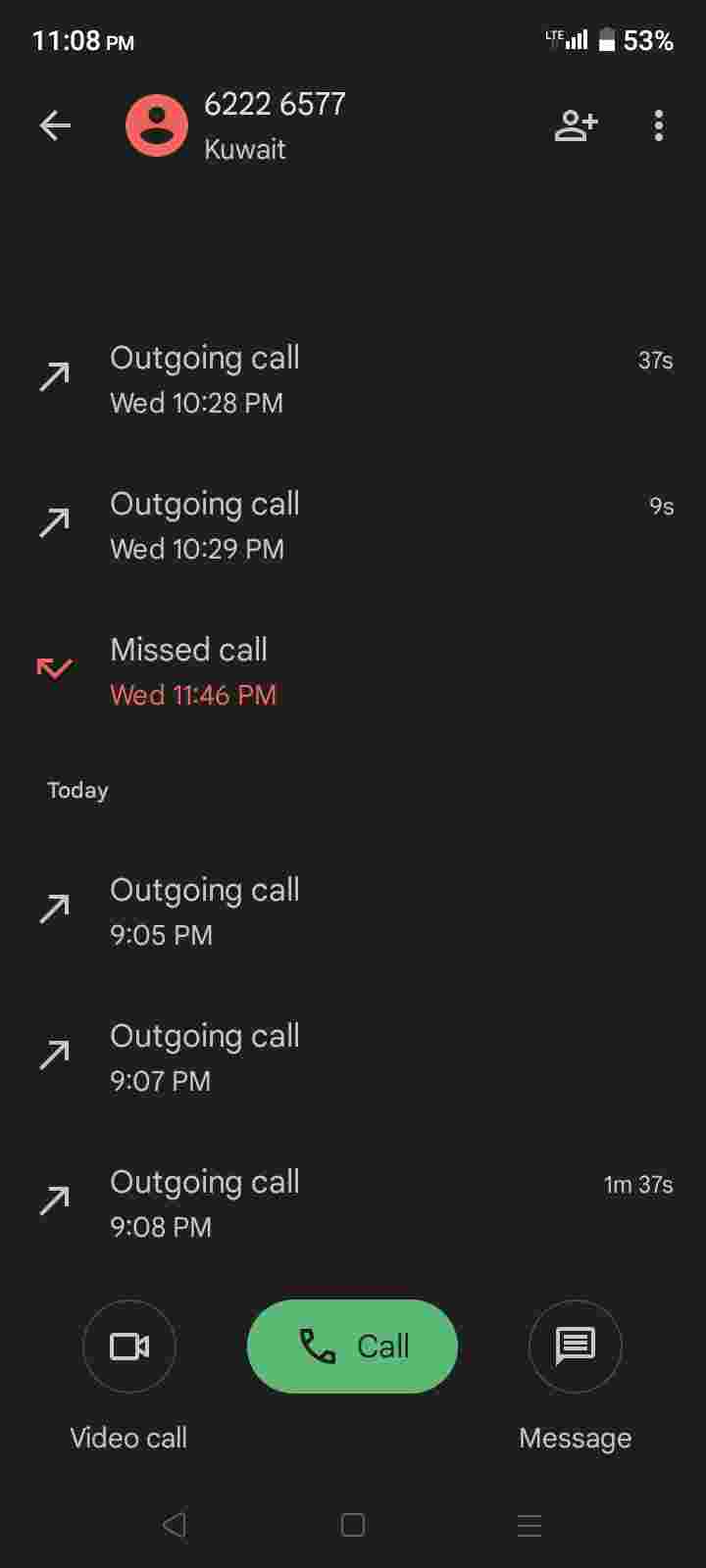The width and height of the screenshot is (706, 1568).
Task: Go to the system home screen
Action: click(x=353, y=1524)
